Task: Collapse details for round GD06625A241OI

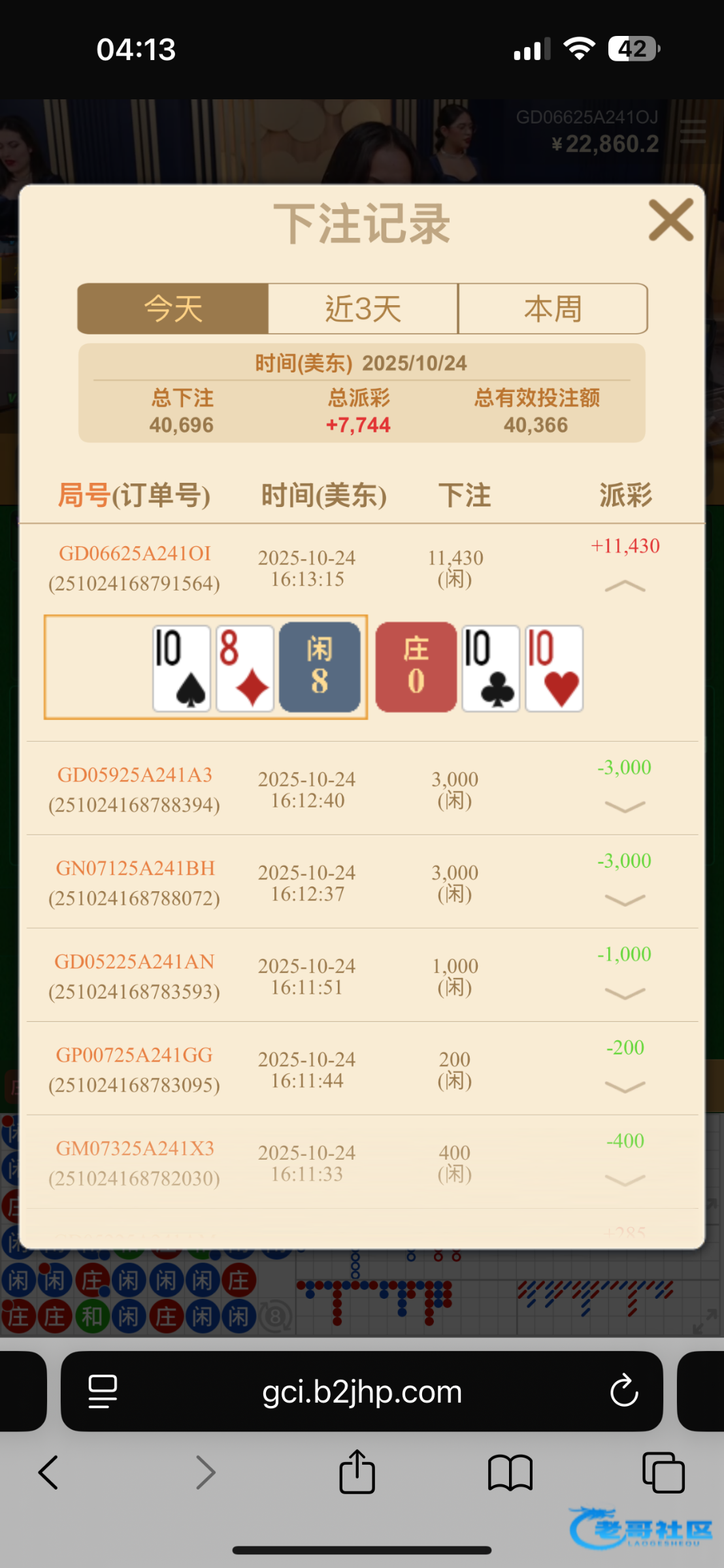Action: coord(625,586)
